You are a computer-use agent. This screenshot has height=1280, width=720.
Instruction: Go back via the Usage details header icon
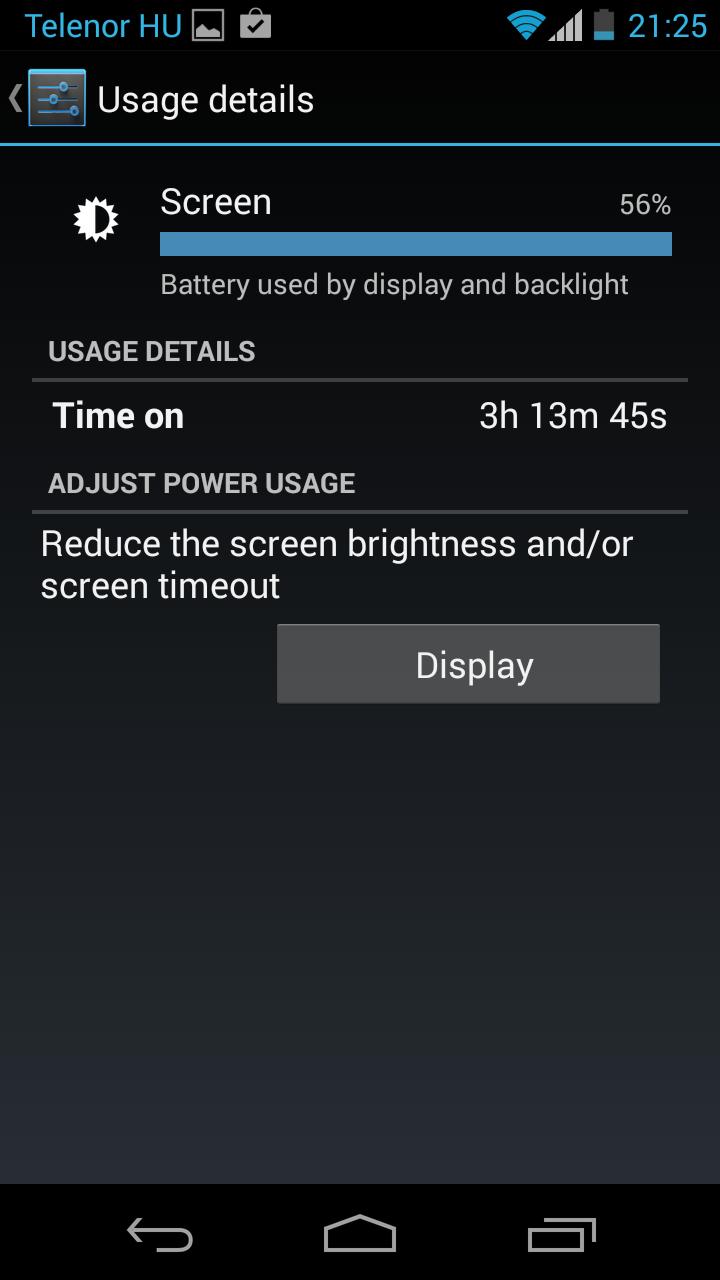click(x=50, y=98)
